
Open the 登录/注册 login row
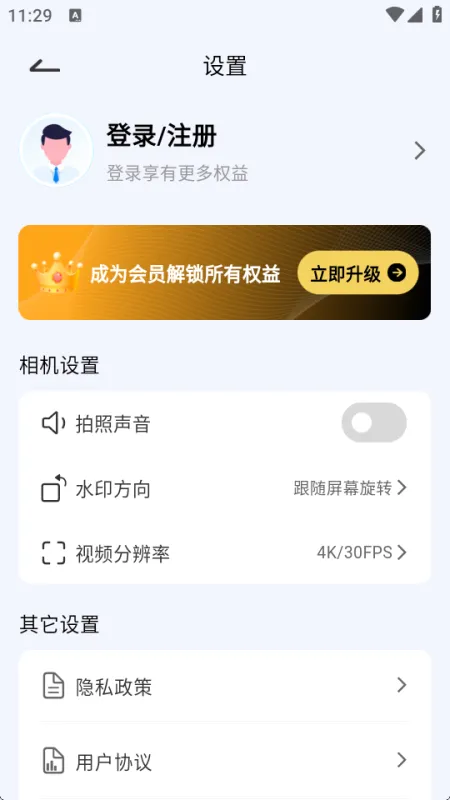coord(224,151)
